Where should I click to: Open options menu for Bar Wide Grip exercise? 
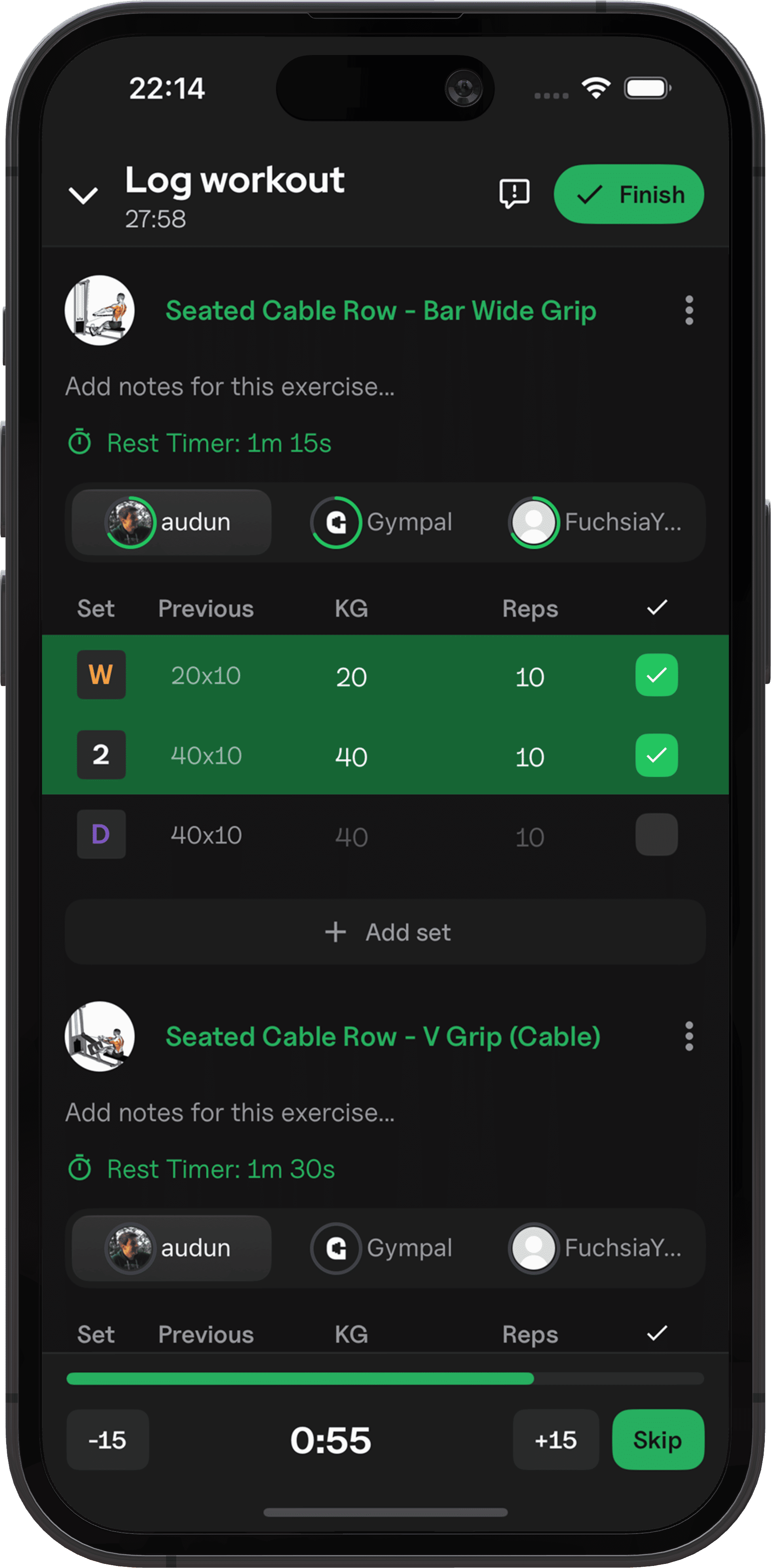click(x=689, y=311)
